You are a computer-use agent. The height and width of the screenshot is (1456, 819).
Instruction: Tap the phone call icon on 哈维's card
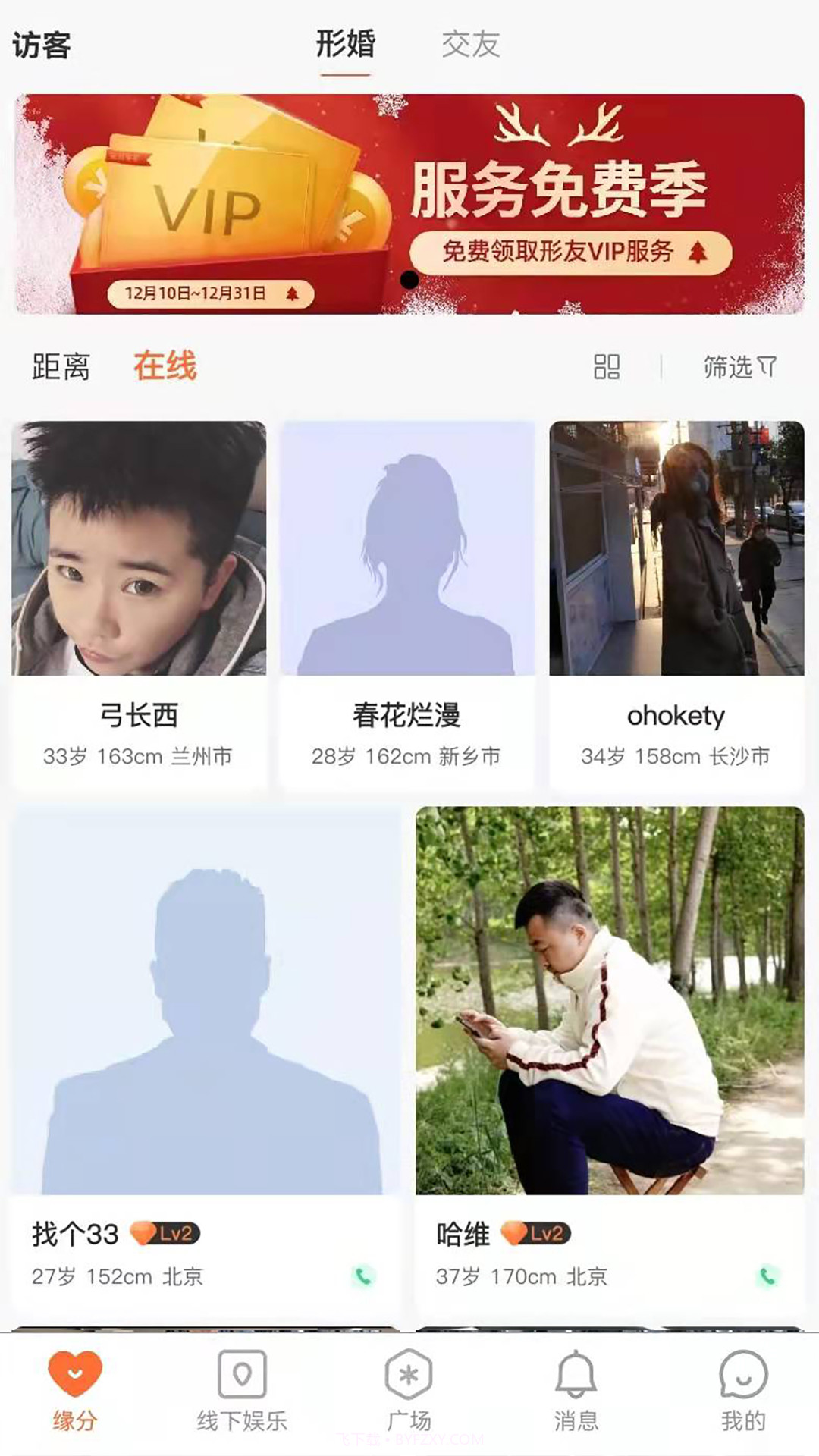768,1274
